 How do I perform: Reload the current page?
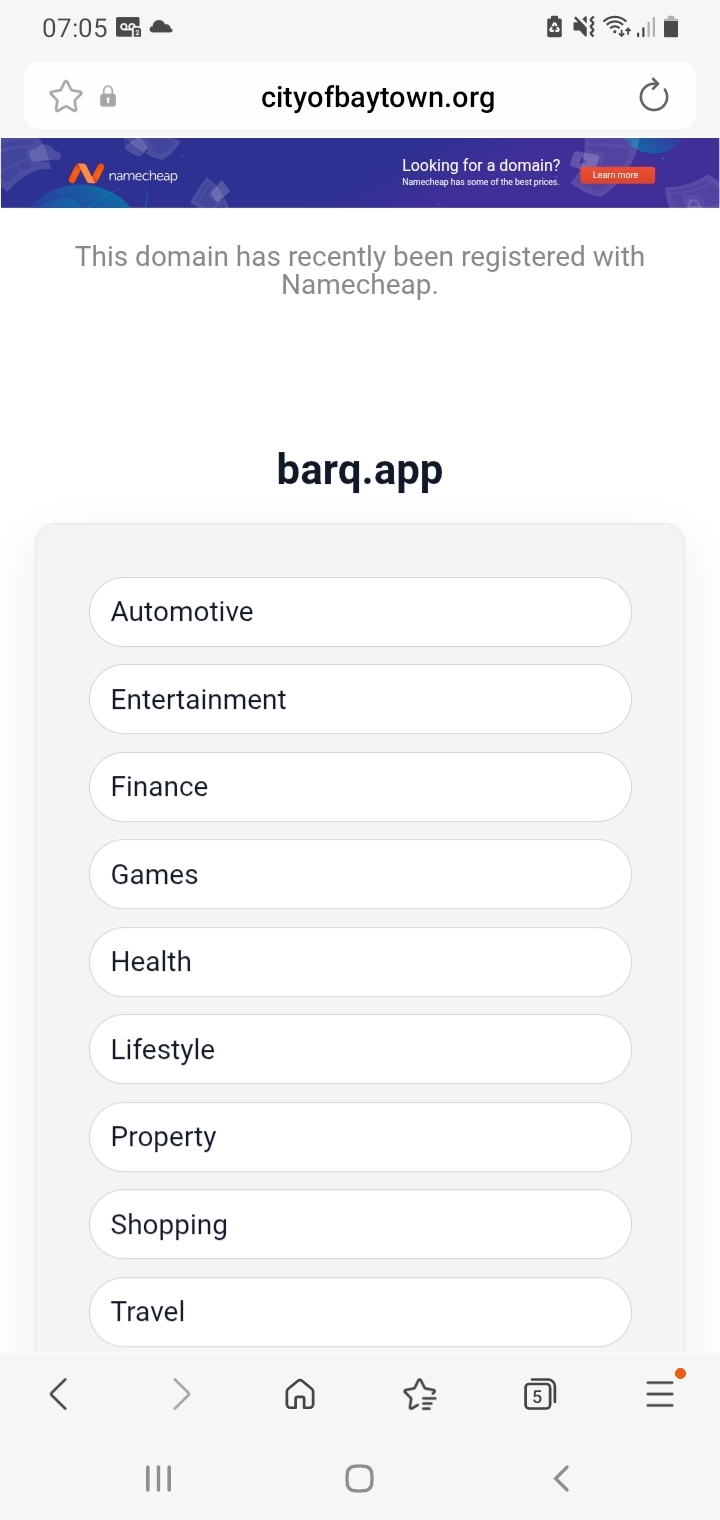coord(653,97)
